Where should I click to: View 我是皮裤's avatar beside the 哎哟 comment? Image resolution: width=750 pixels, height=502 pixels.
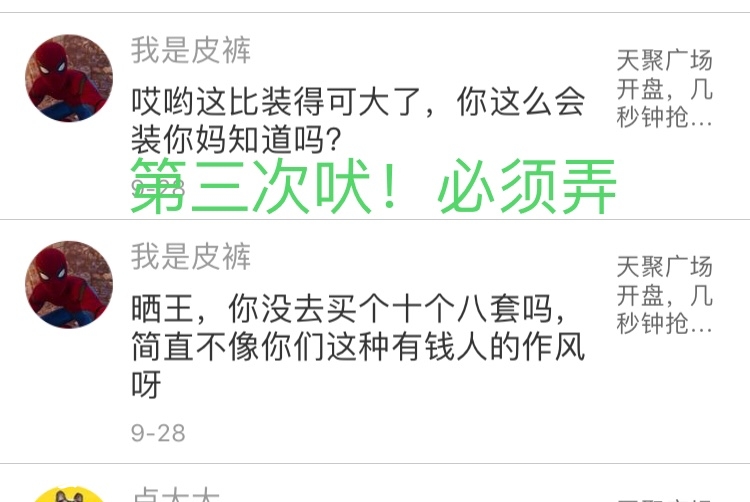tap(68, 79)
